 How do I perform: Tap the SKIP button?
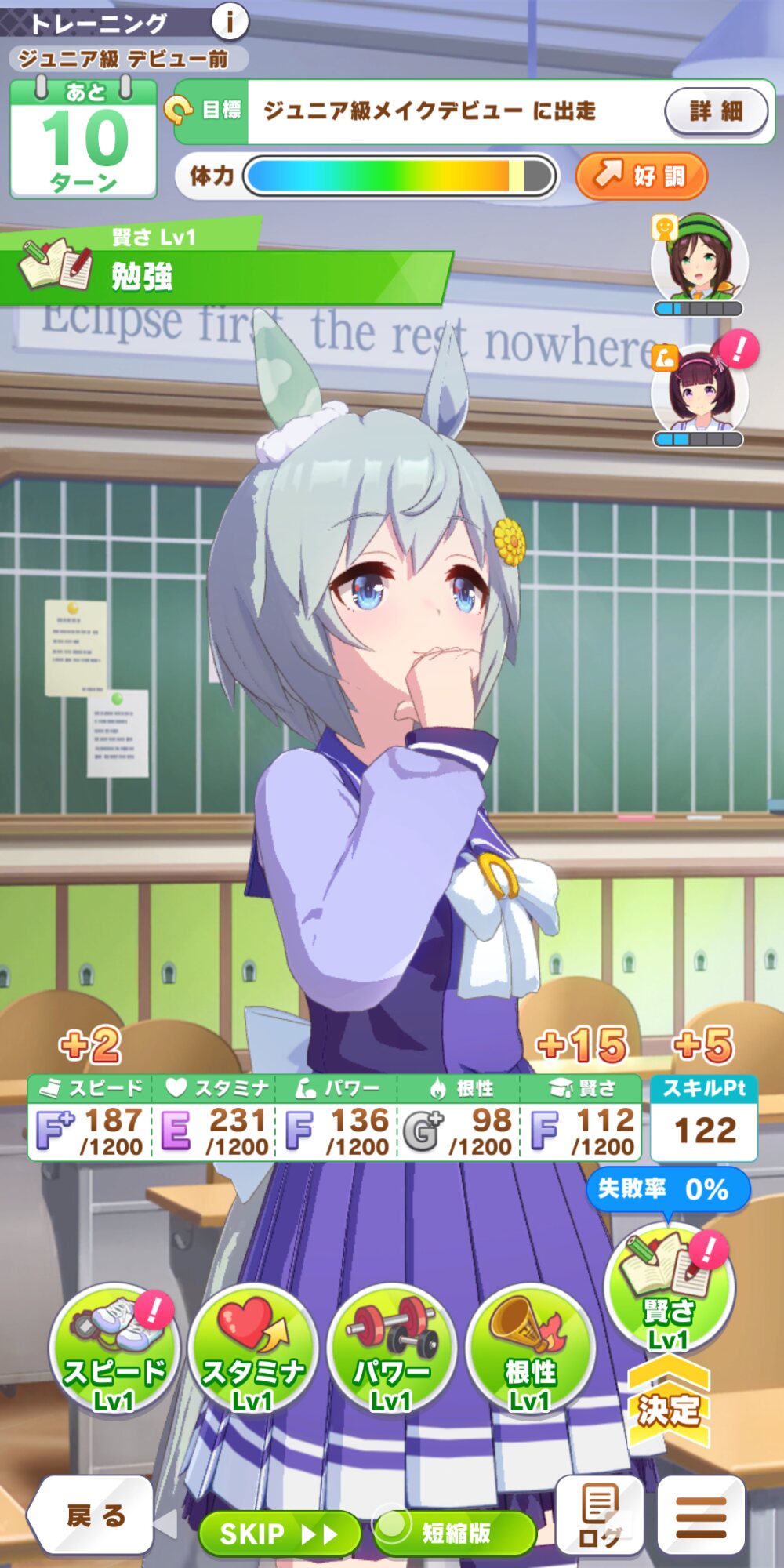(x=279, y=1534)
